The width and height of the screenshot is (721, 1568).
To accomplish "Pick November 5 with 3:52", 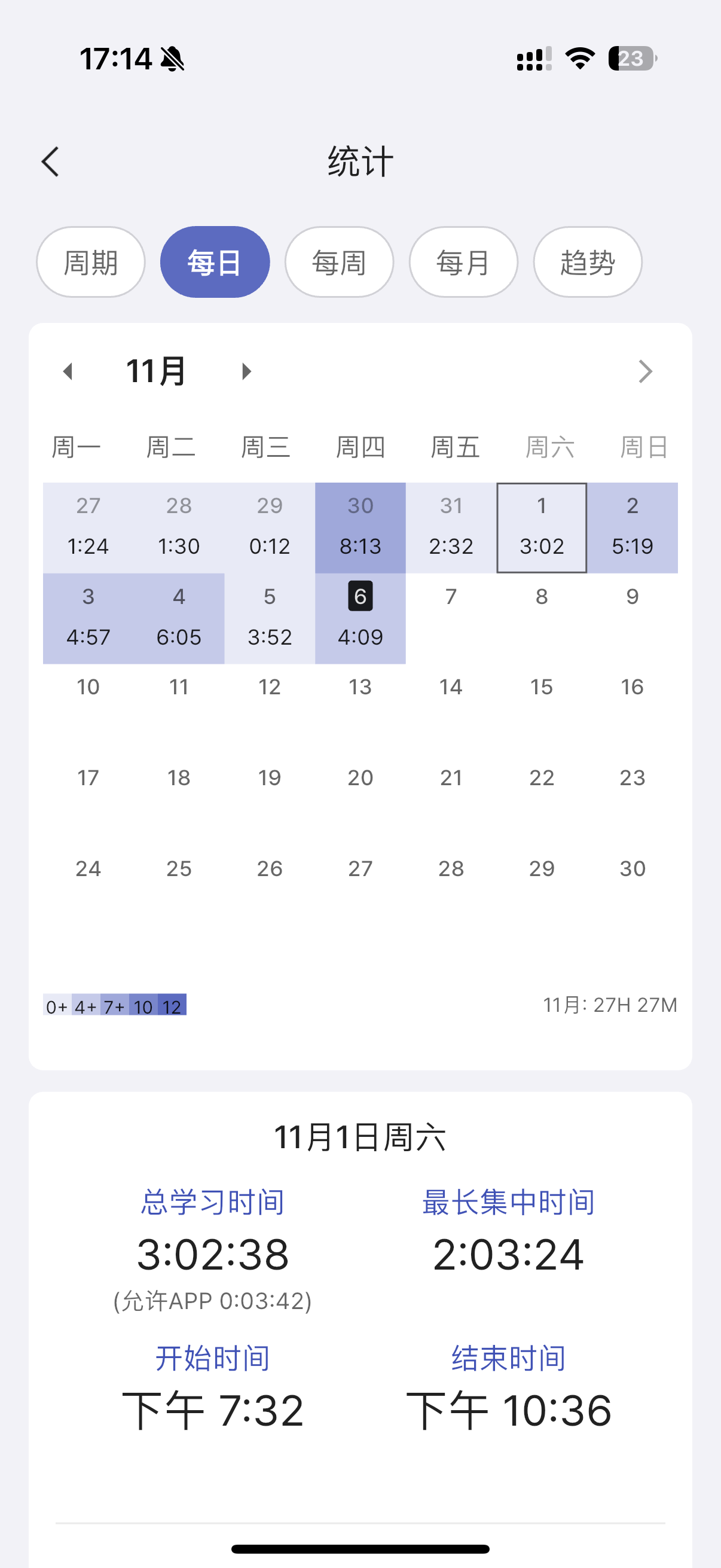I will pyautogui.click(x=270, y=618).
